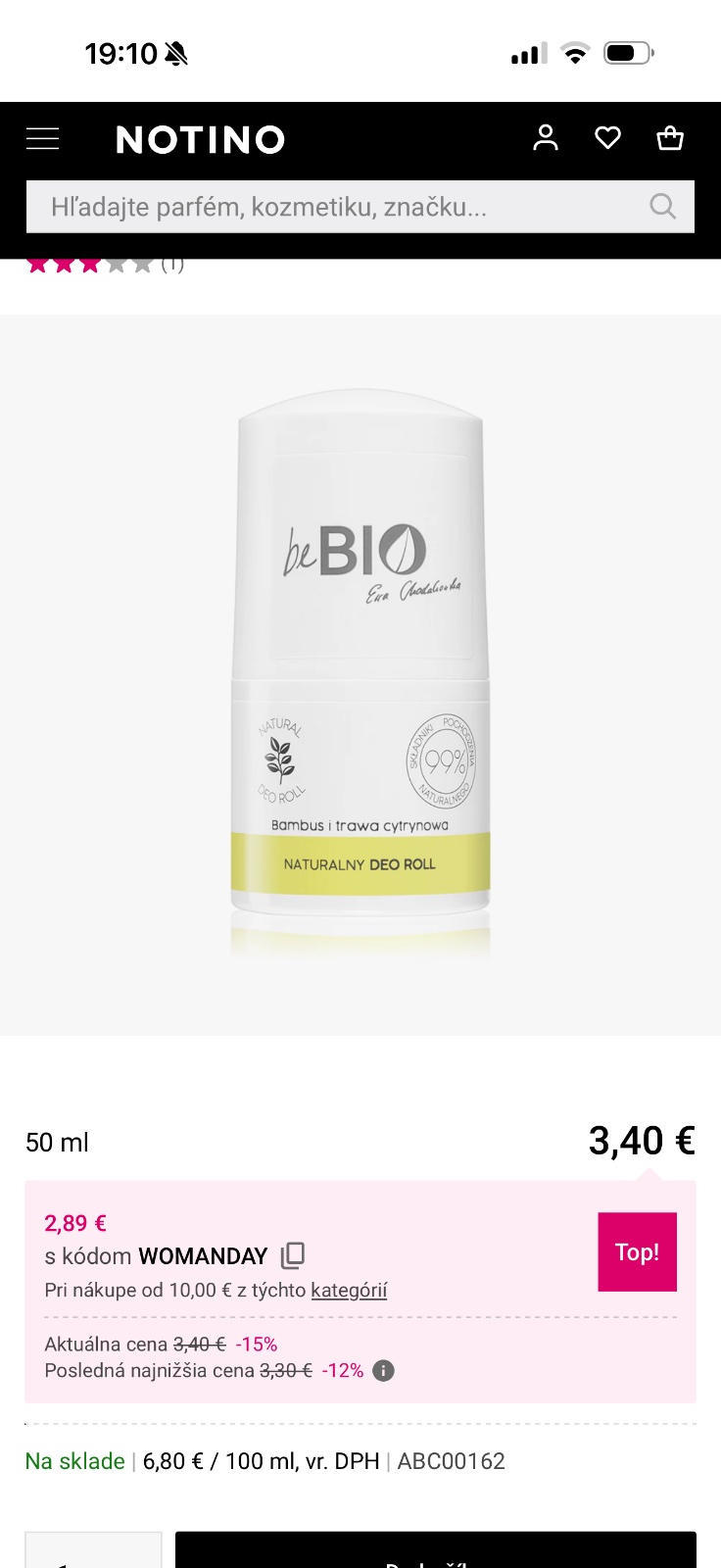Open the underlined kategórií link
The height and width of the screenshot is (1568, 721).
[349, 1290]
